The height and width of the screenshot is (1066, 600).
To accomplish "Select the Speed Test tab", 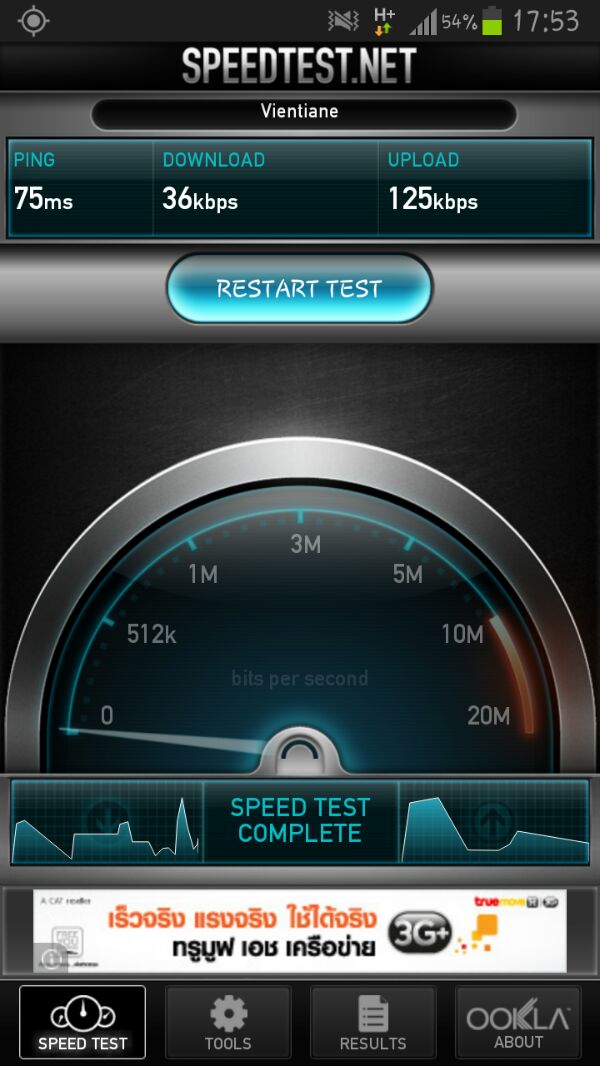I will (x=82, y=1022).
